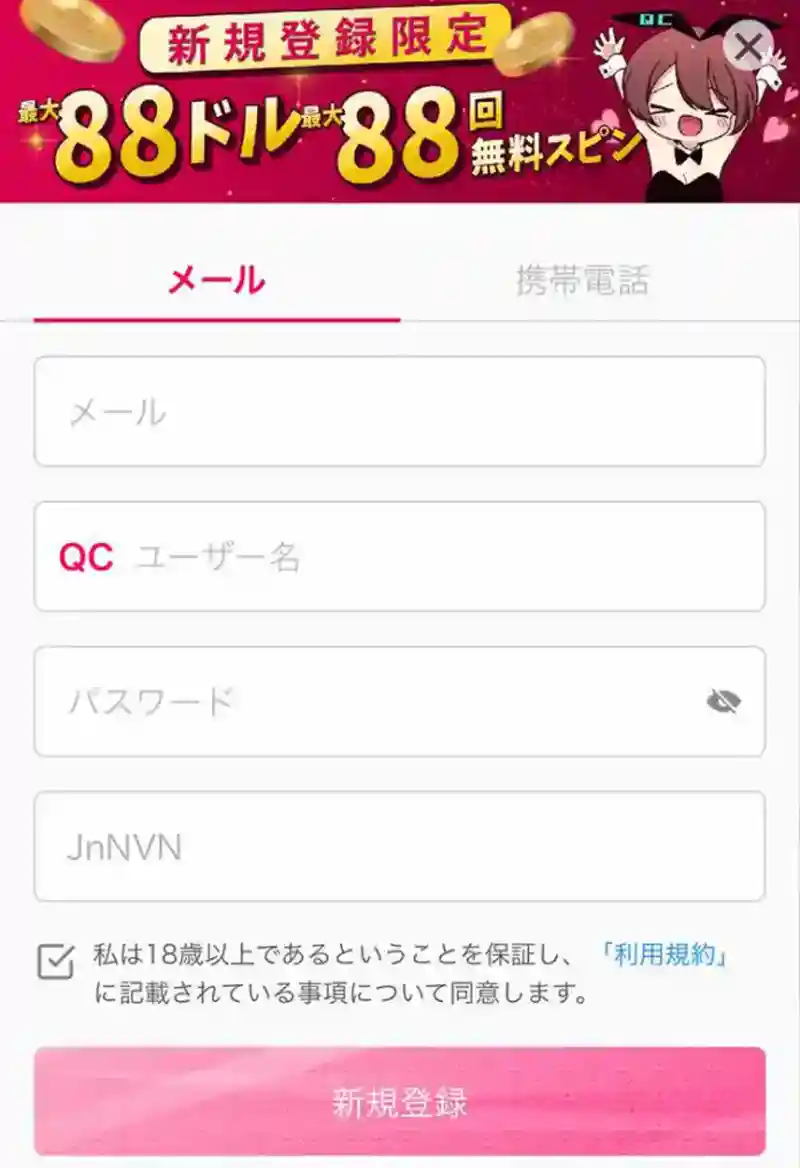This screenshot has width=800, height=1168.
Task: Switch to the 携帯電話 tab
Action: pyautogui.click(x=582, y=281)
